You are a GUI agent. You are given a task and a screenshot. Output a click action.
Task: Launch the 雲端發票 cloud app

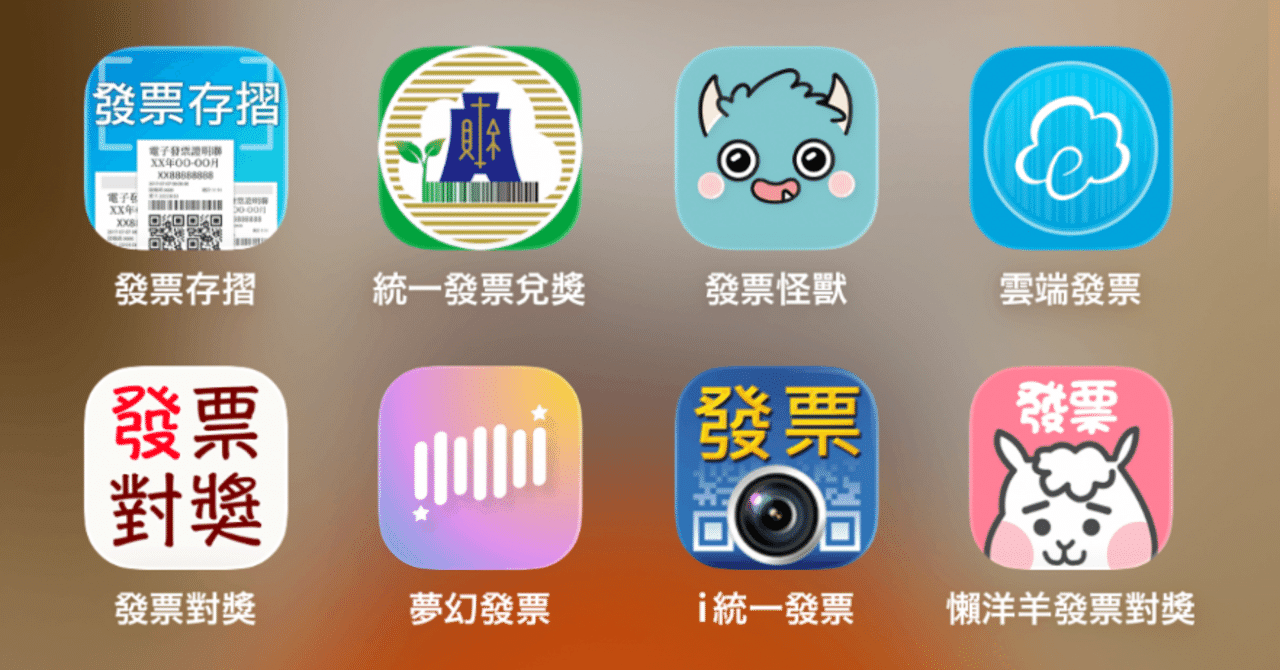pos(1071,148)
